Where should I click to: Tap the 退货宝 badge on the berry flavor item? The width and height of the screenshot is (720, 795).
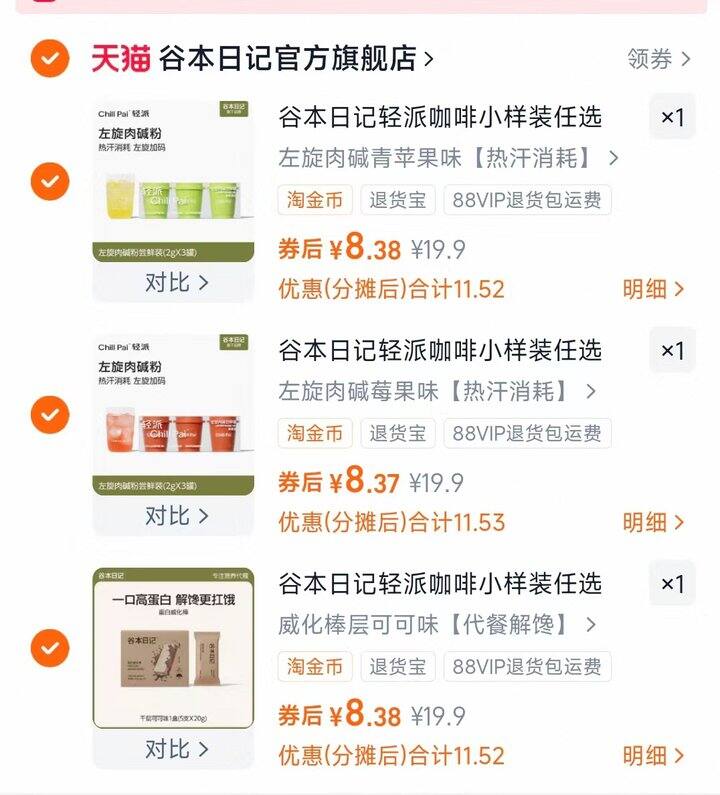click(x=397, y=436)
